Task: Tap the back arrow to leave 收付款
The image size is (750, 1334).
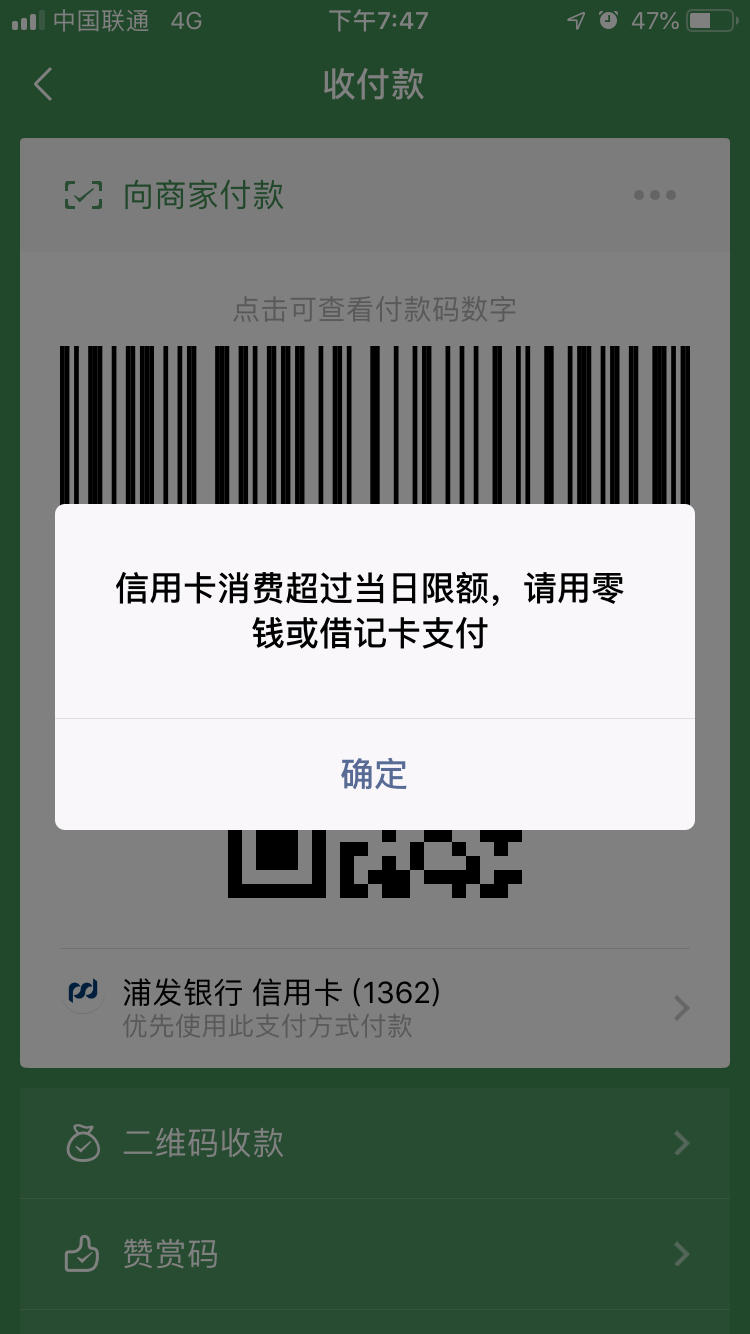Action: 42,85
